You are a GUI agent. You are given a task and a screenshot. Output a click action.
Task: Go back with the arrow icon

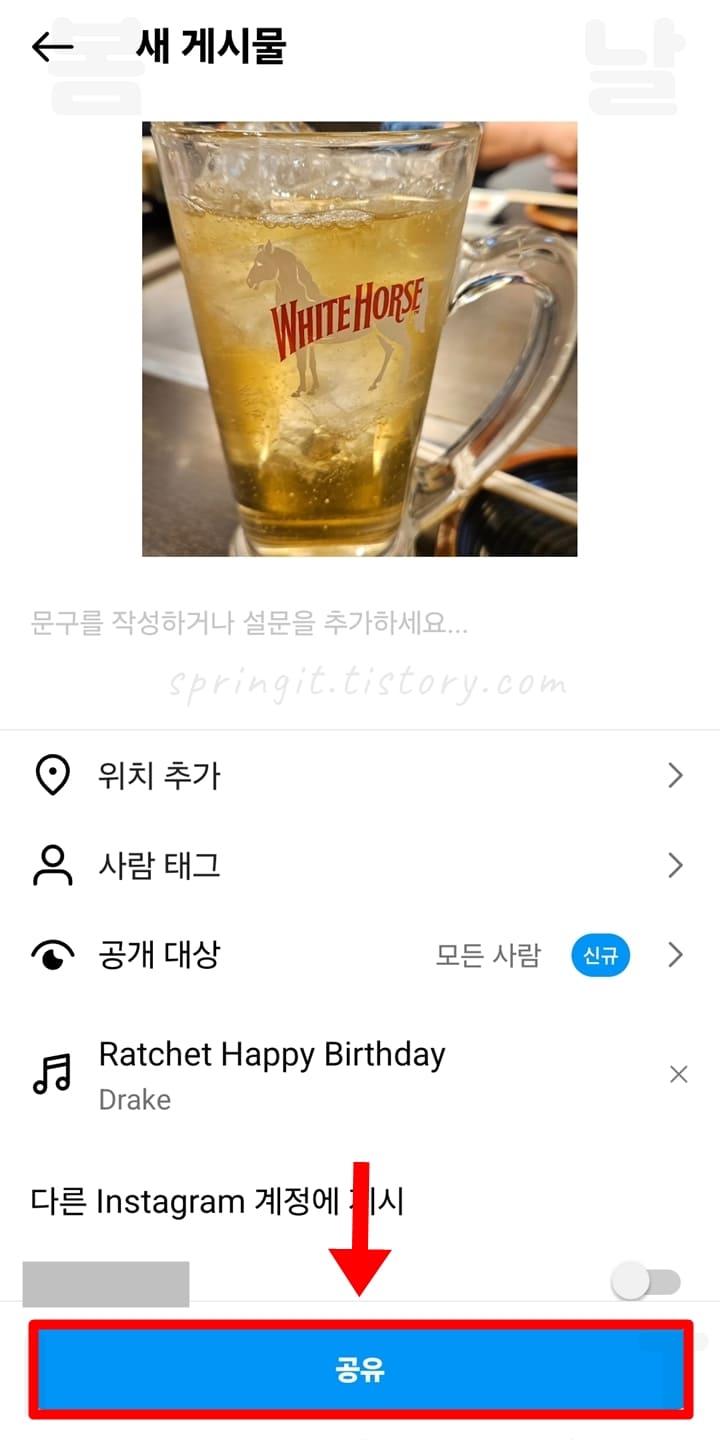click(x=53, y=47)
